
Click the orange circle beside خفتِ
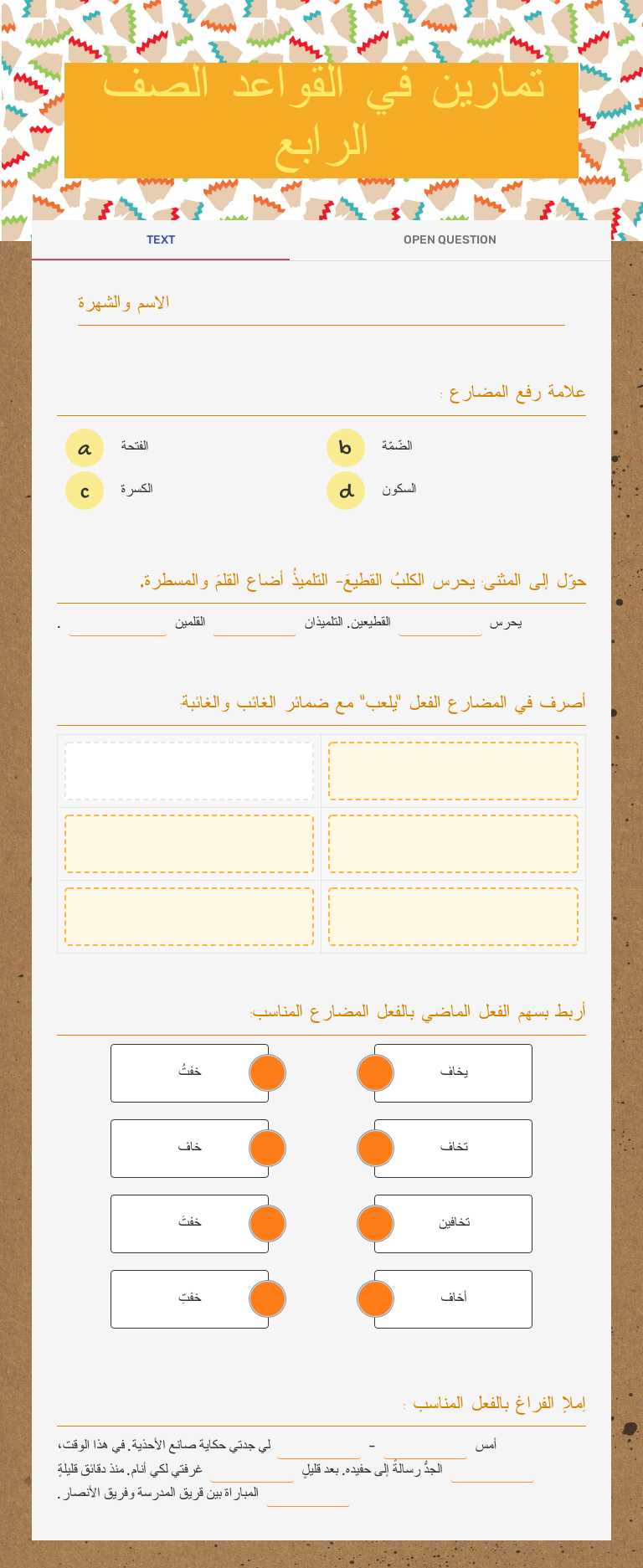click(x=267, y=1298)
